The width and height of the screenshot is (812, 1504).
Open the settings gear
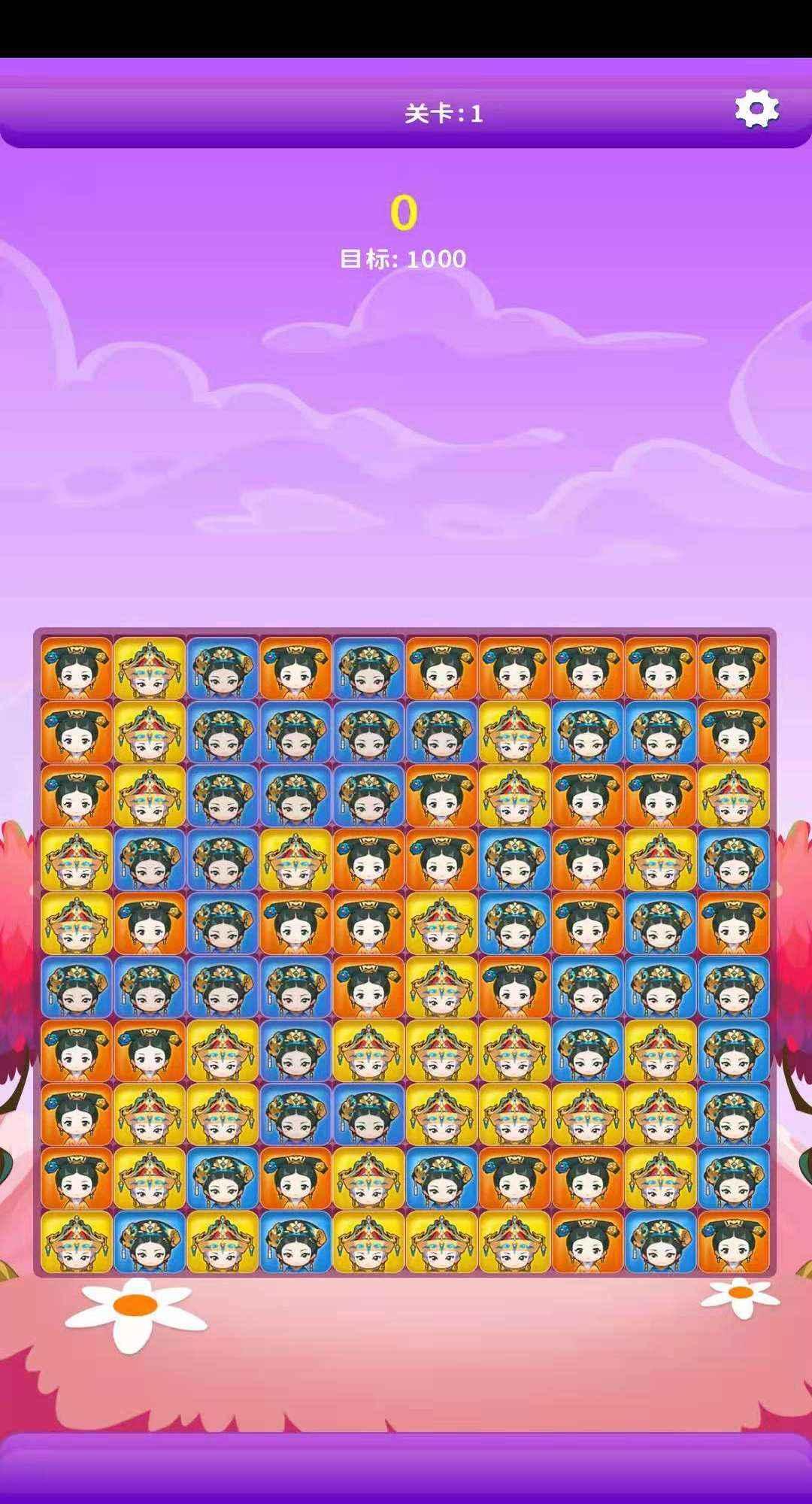pyautogui.click(x=756, y=109)
